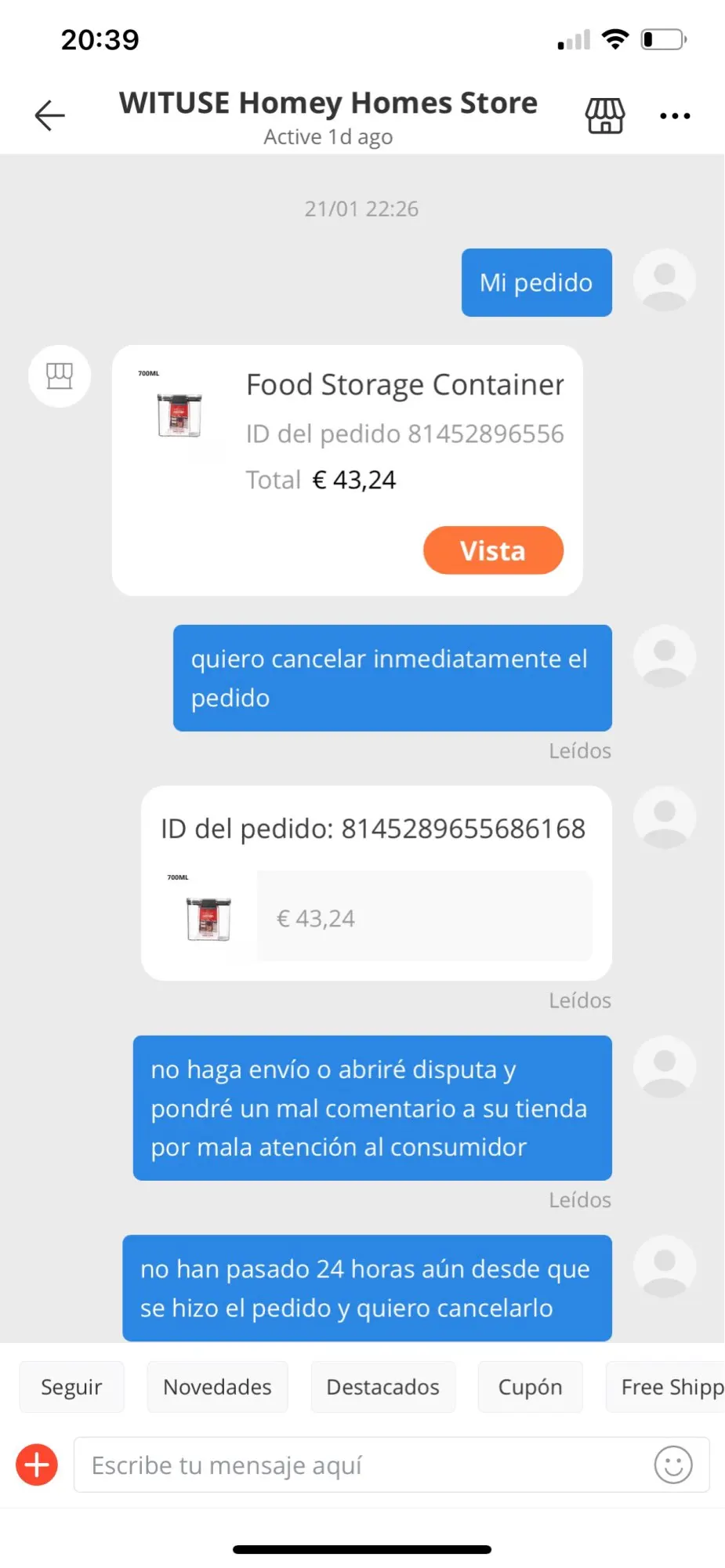Open the order card with ID 8145289655686168
Screen dimensions: 725x1568
click(376, 882)
